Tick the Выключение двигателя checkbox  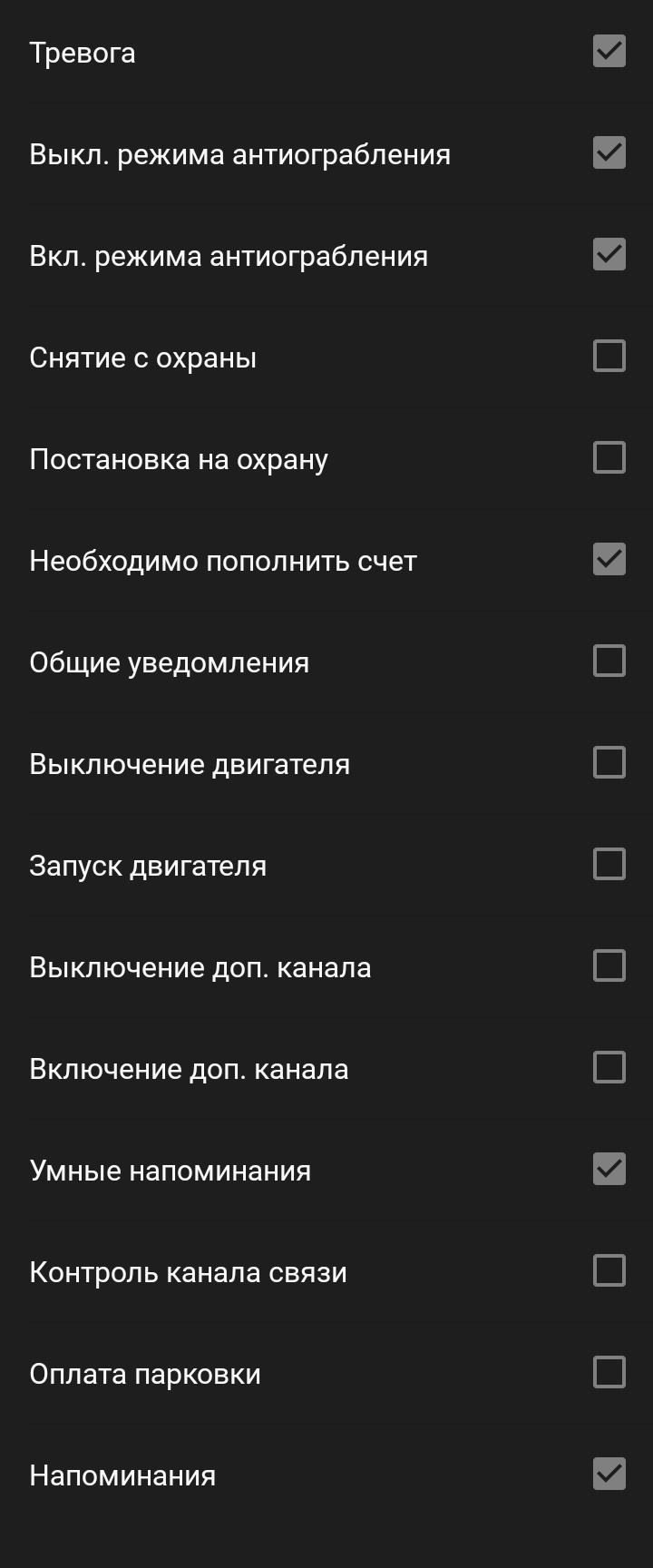click(609, 763)
